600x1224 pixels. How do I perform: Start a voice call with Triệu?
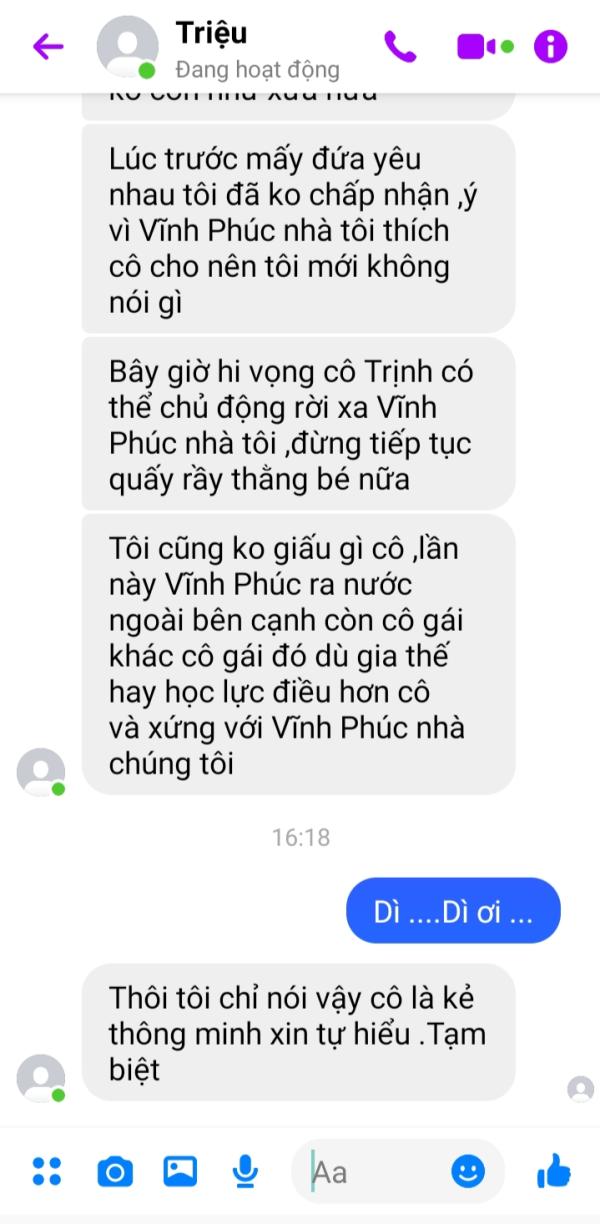coord(400,46)
